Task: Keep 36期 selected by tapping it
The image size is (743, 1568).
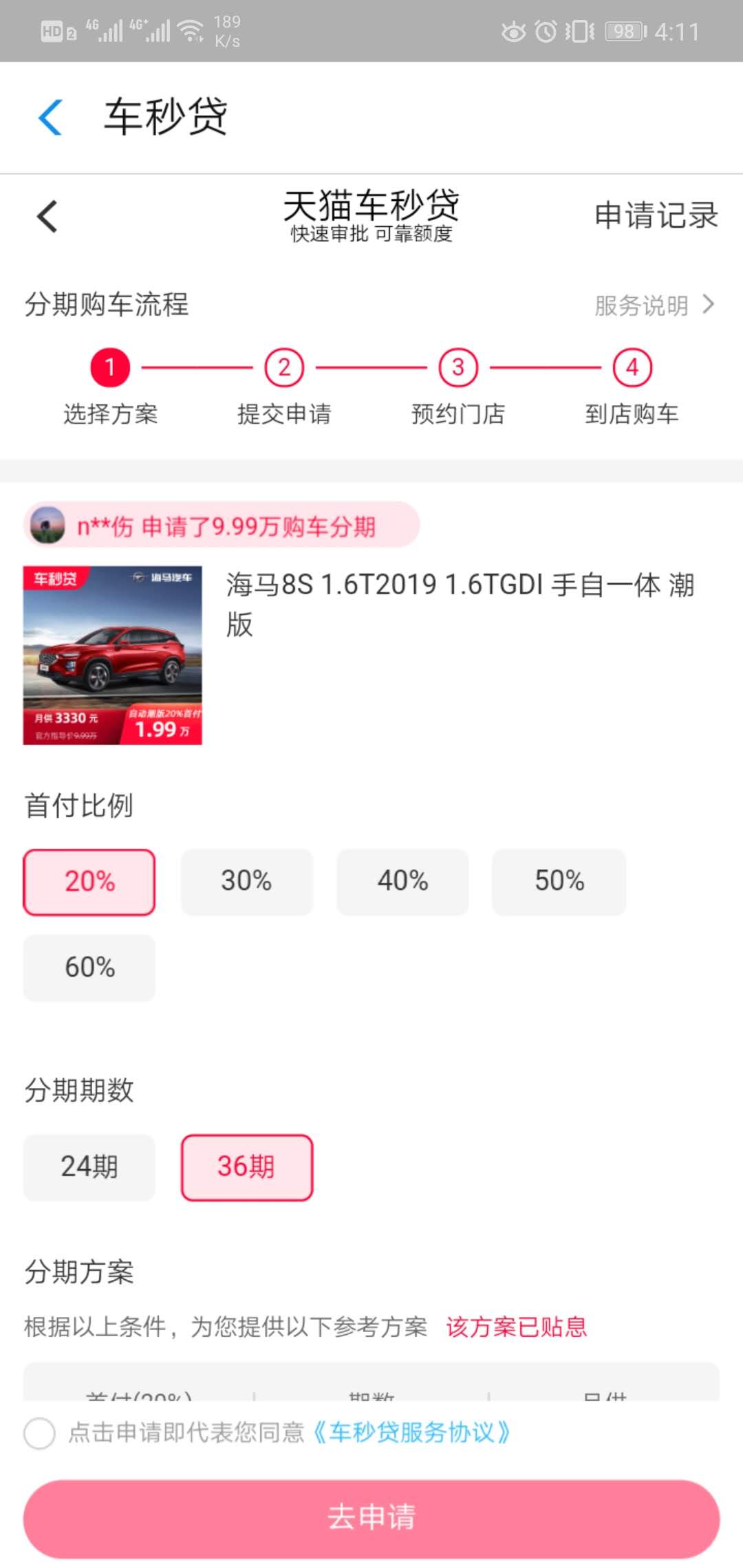Action: 247,1166
